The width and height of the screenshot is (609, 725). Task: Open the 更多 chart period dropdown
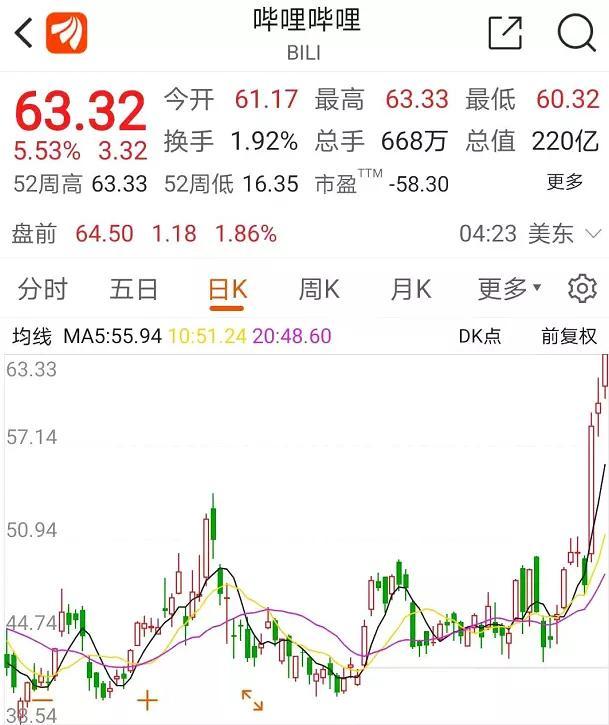(508, 289)
